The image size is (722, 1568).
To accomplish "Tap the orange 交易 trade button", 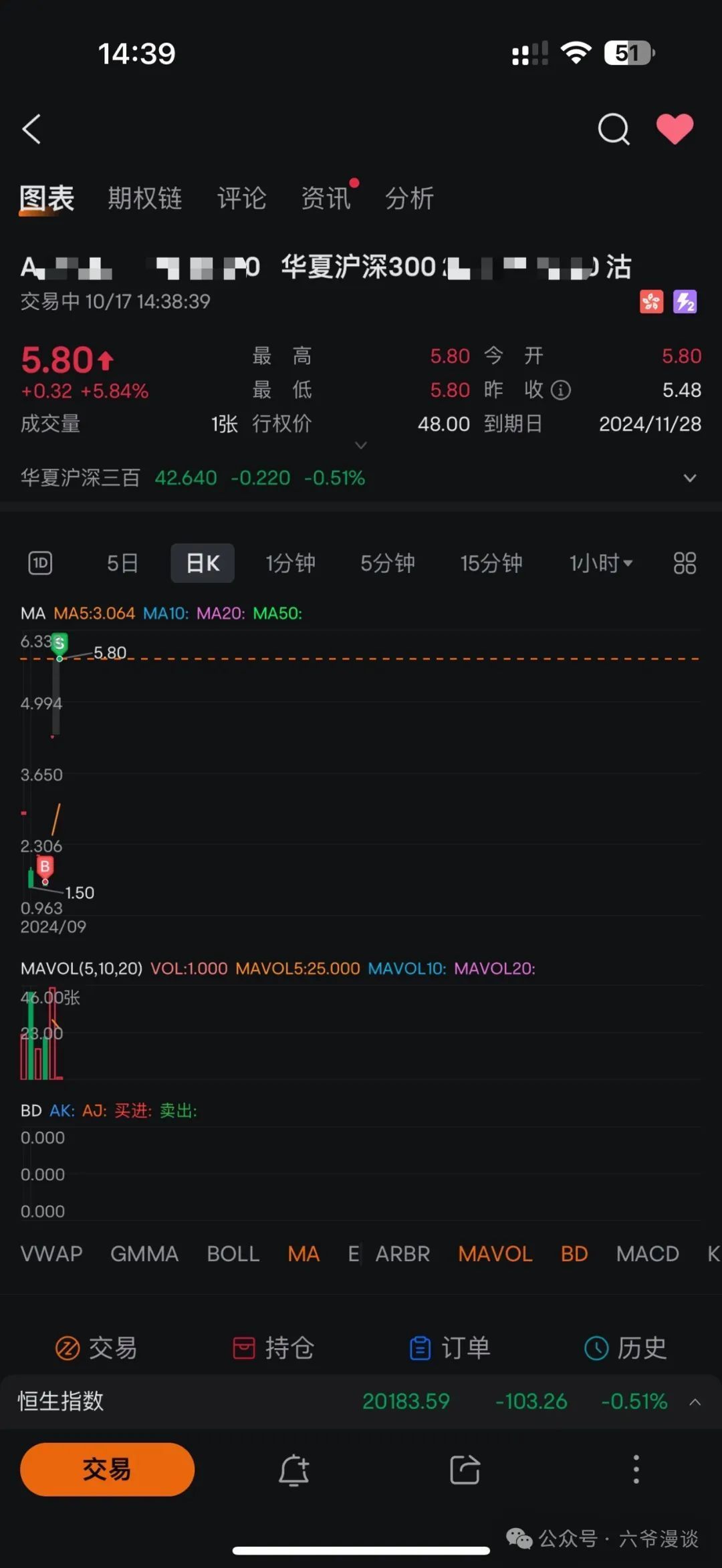I will pyautogui.click(x=107, y=1469).
